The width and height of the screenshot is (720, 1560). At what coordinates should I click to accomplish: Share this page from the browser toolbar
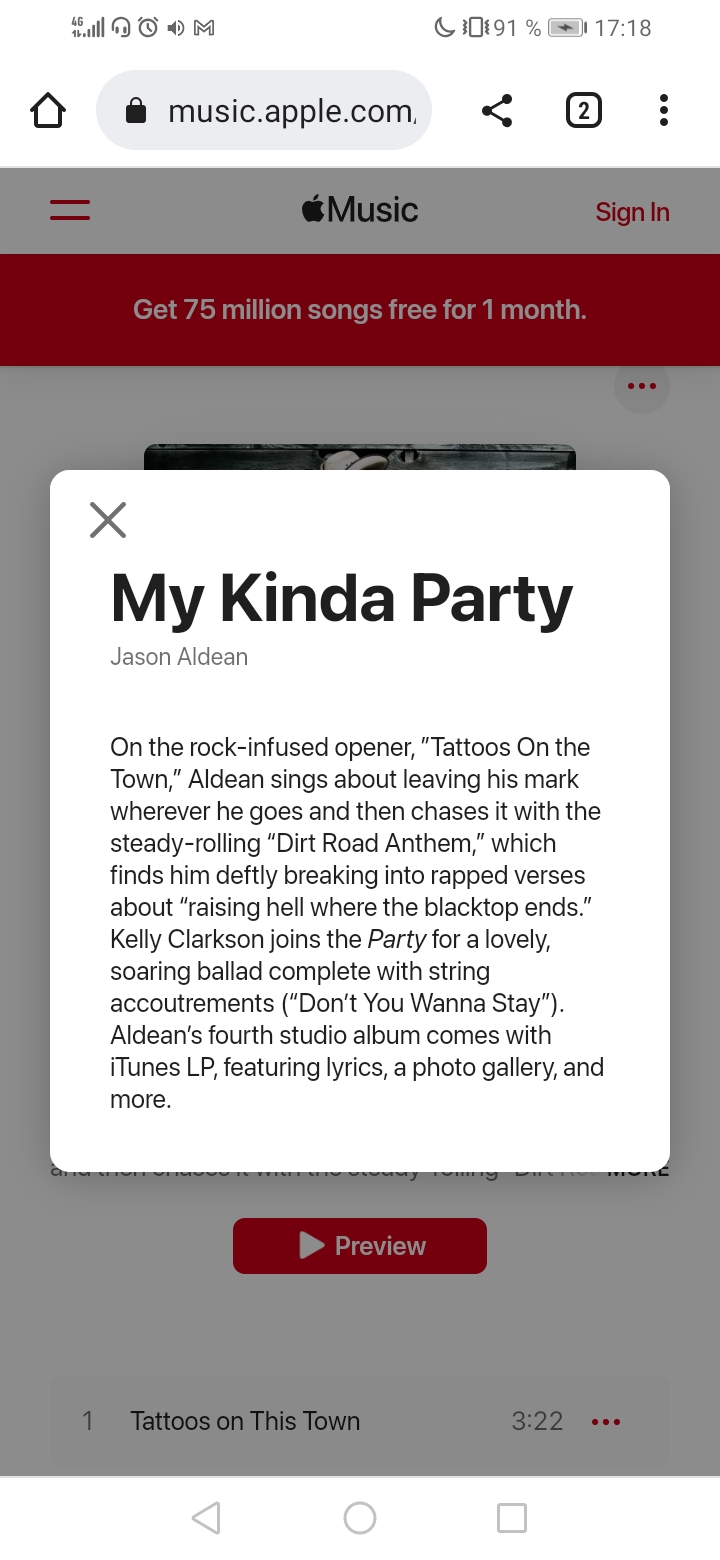click(497, 111)
